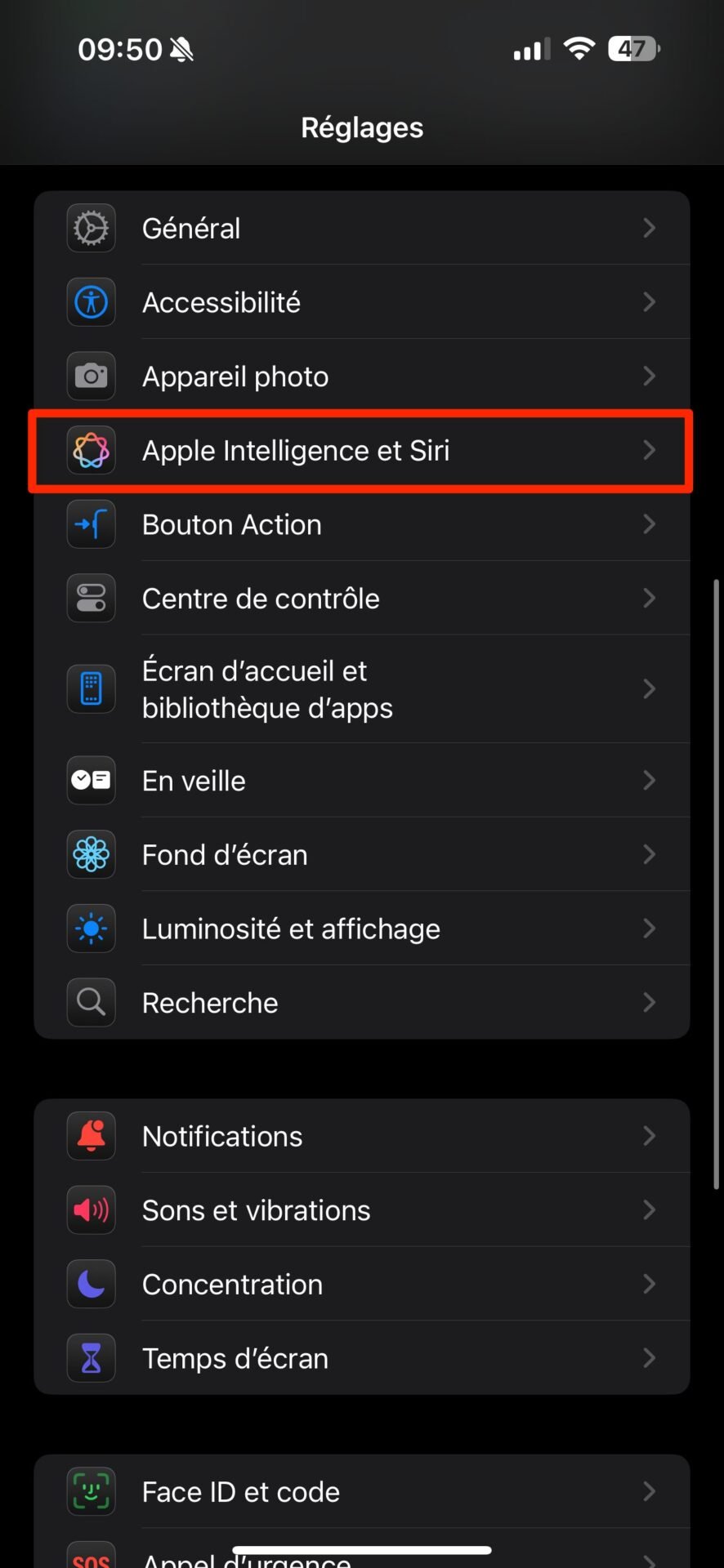Go to Appareil photo settings

tap(362, 376)
